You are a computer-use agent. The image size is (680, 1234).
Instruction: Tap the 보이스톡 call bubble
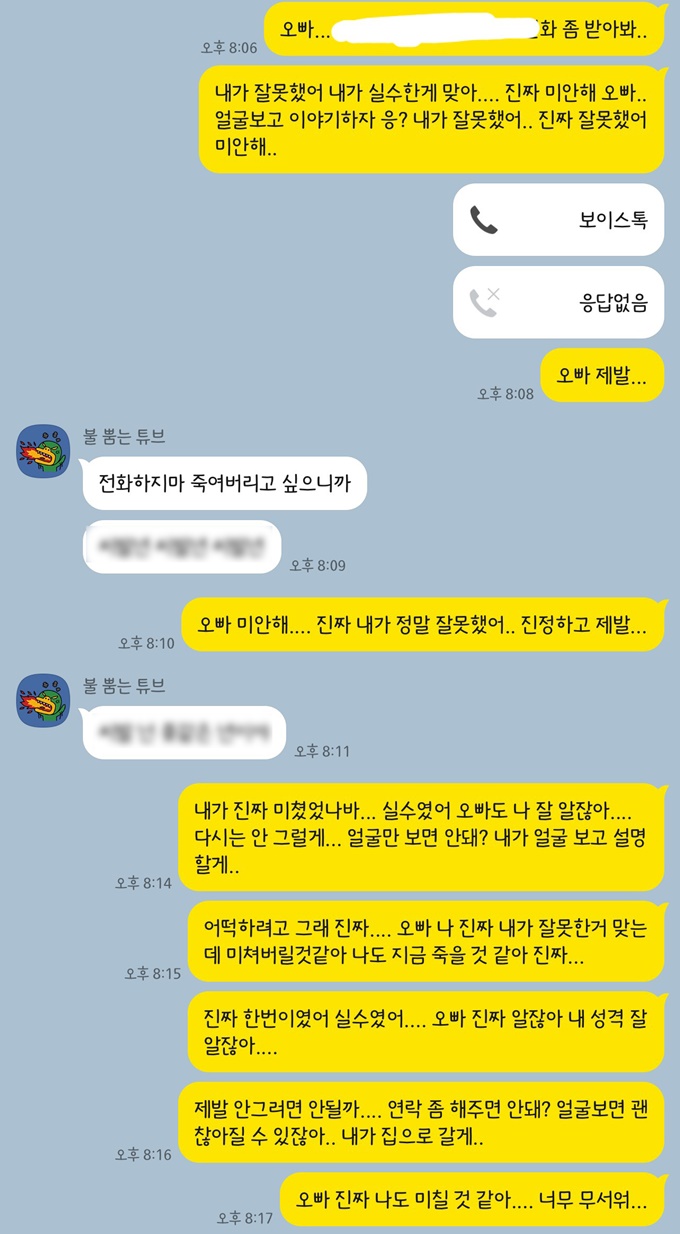558,220
